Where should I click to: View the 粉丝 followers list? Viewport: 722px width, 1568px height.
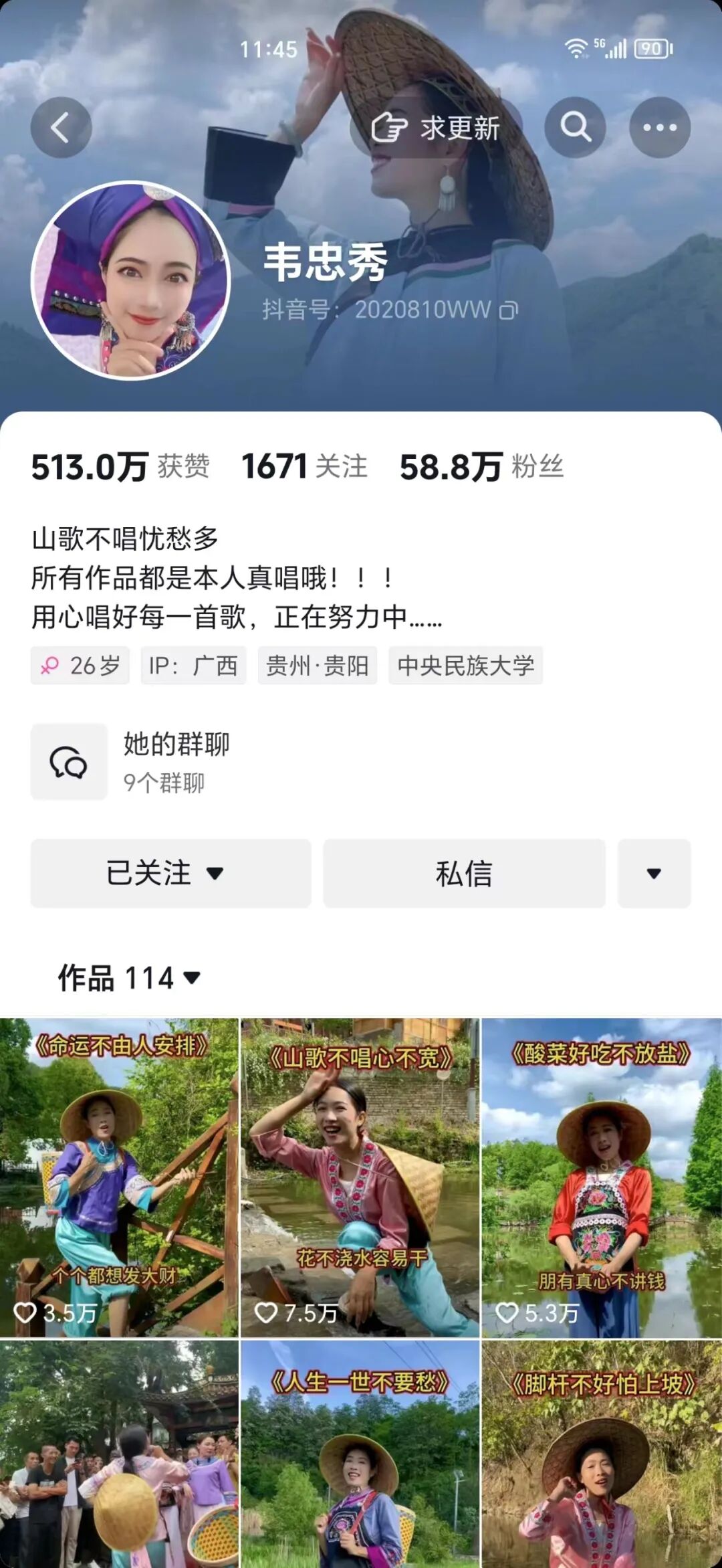point(481,466)
